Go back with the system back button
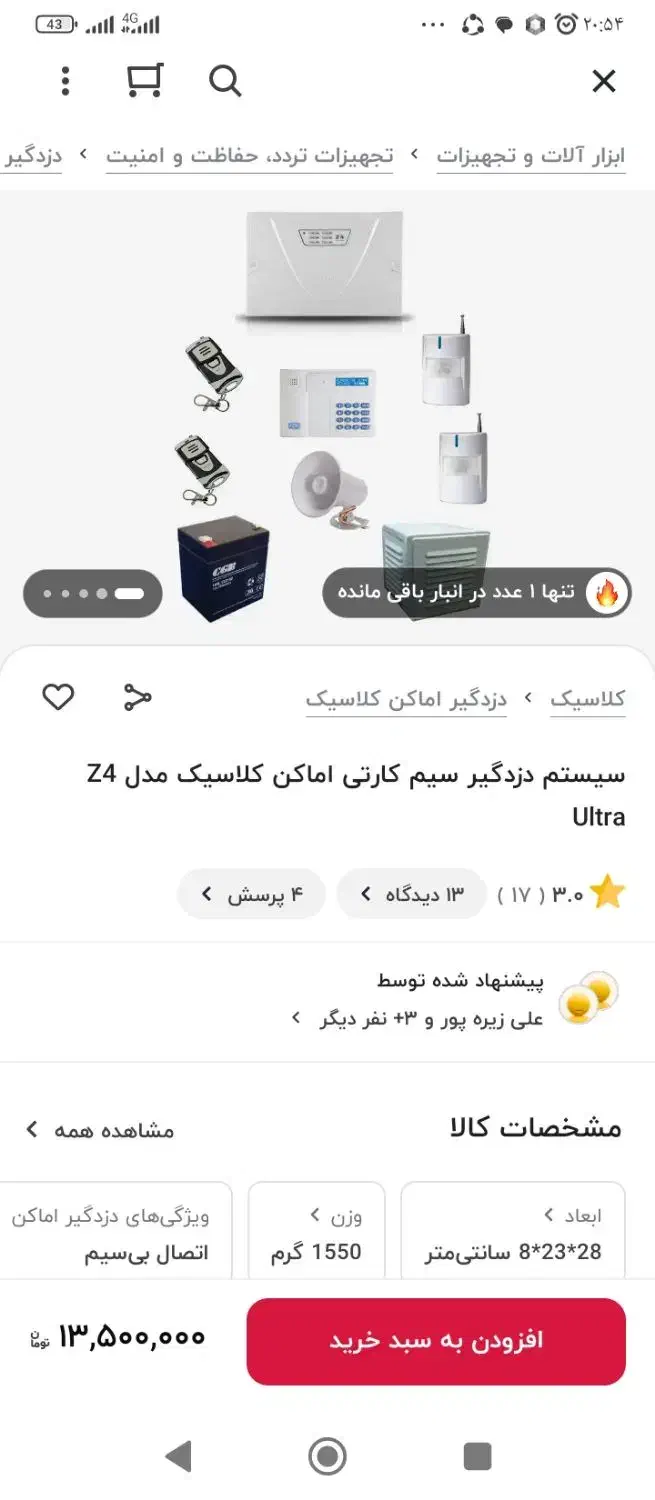The width and height of the screenshot is (655, 1500). (179, 1456)
